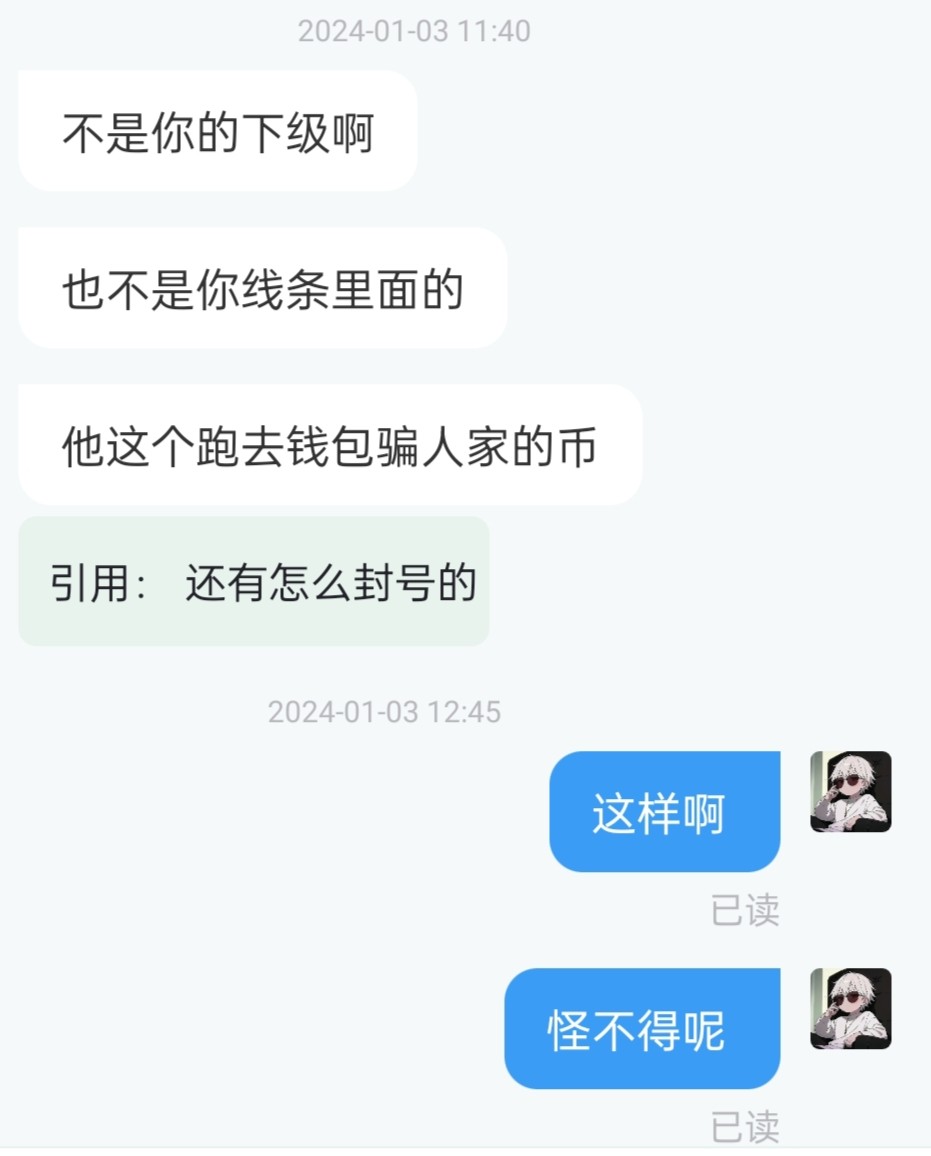The width and height of the screenshot is (931, 1156).
Task: Open sender's avatar beside 这样啊 message
Action: coord(850,792)
